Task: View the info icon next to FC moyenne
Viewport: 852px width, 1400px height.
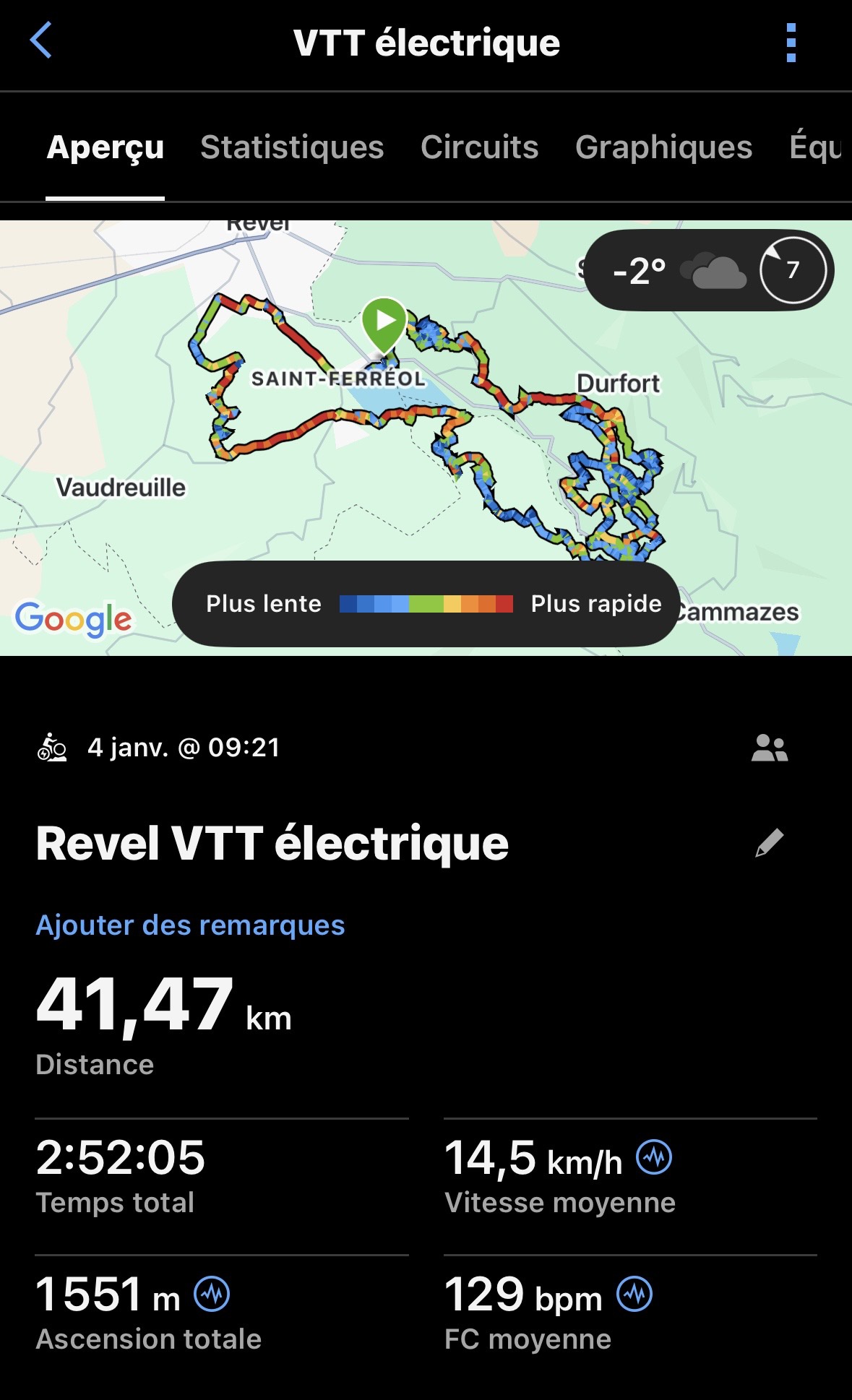Action: [634, 1293]
